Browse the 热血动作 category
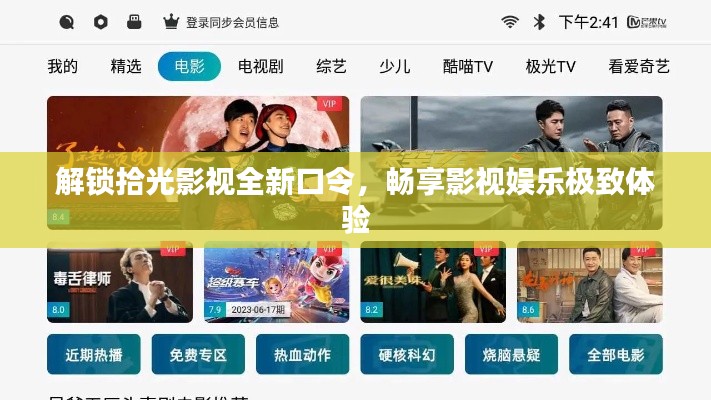This screenshot has height=400, width=711. [x=302, y=355]
